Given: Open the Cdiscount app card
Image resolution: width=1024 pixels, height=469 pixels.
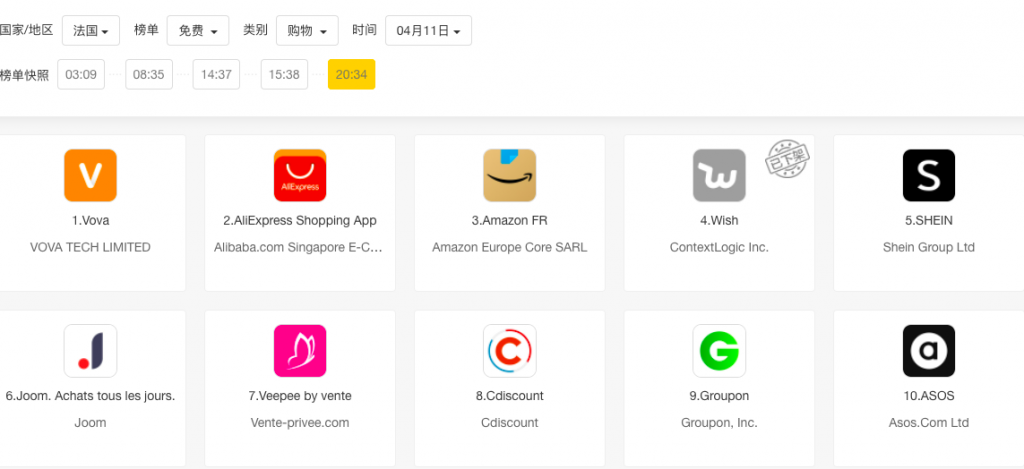Looking at the screenshot, I should [509, 385].
